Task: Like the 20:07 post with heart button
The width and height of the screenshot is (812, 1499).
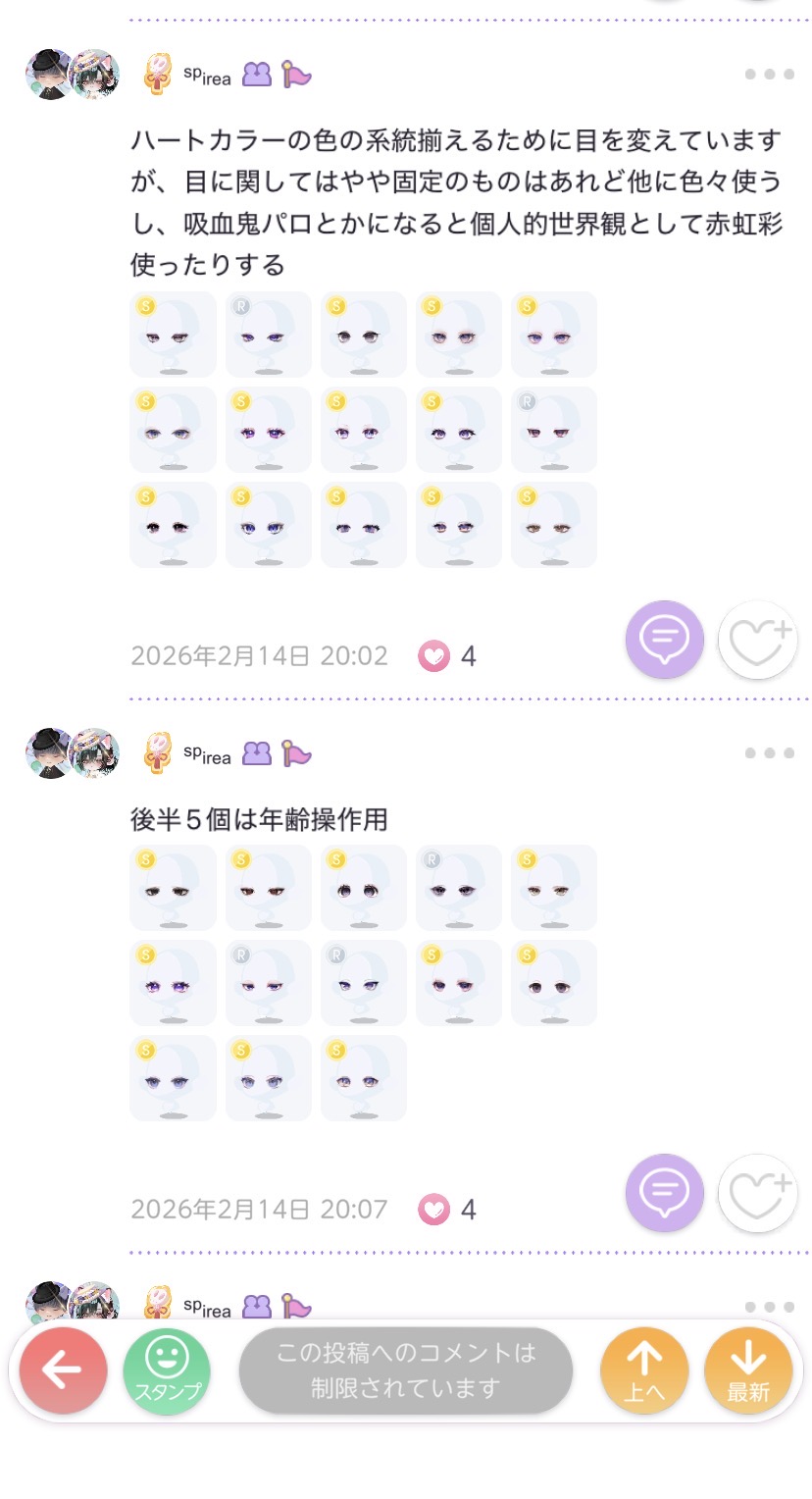Action: pyautogui.click(x=757, y=1193)
